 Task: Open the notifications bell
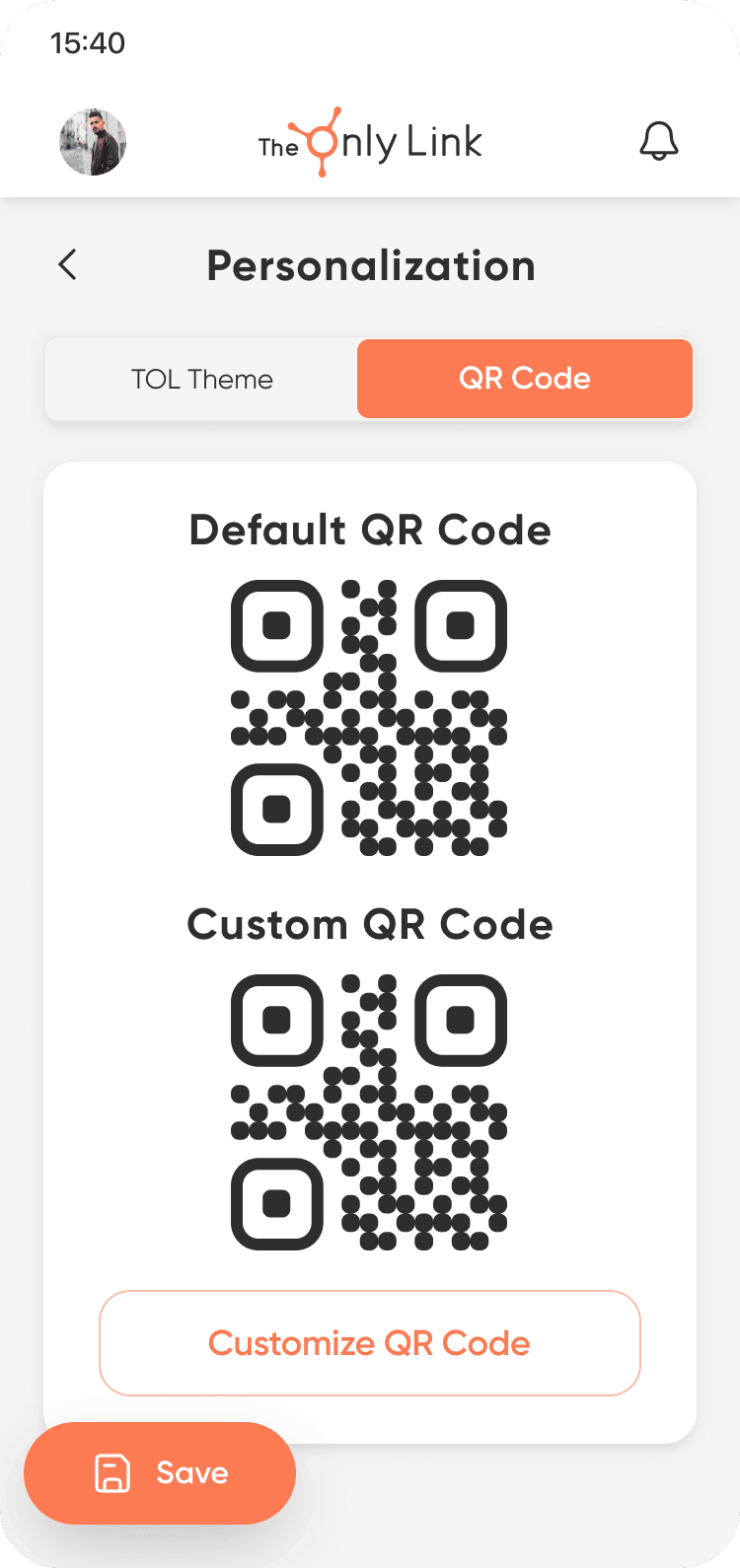tap(659, 142)
